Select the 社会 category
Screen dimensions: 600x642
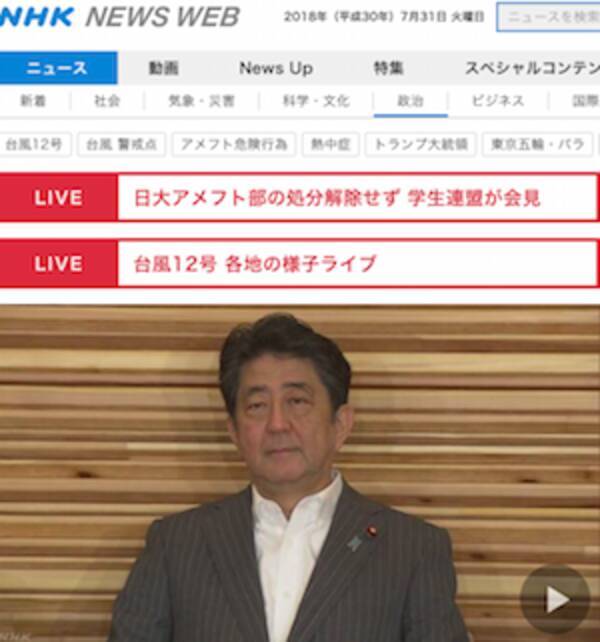[x=107, y=101]
